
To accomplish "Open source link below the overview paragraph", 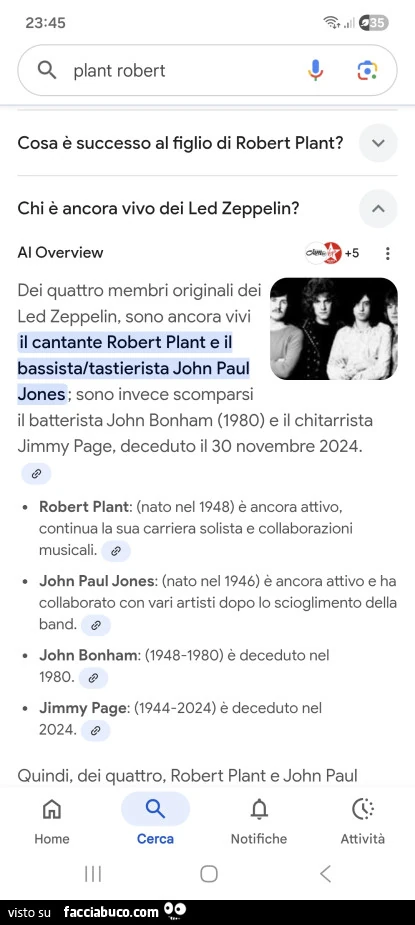I will point(36,474).
